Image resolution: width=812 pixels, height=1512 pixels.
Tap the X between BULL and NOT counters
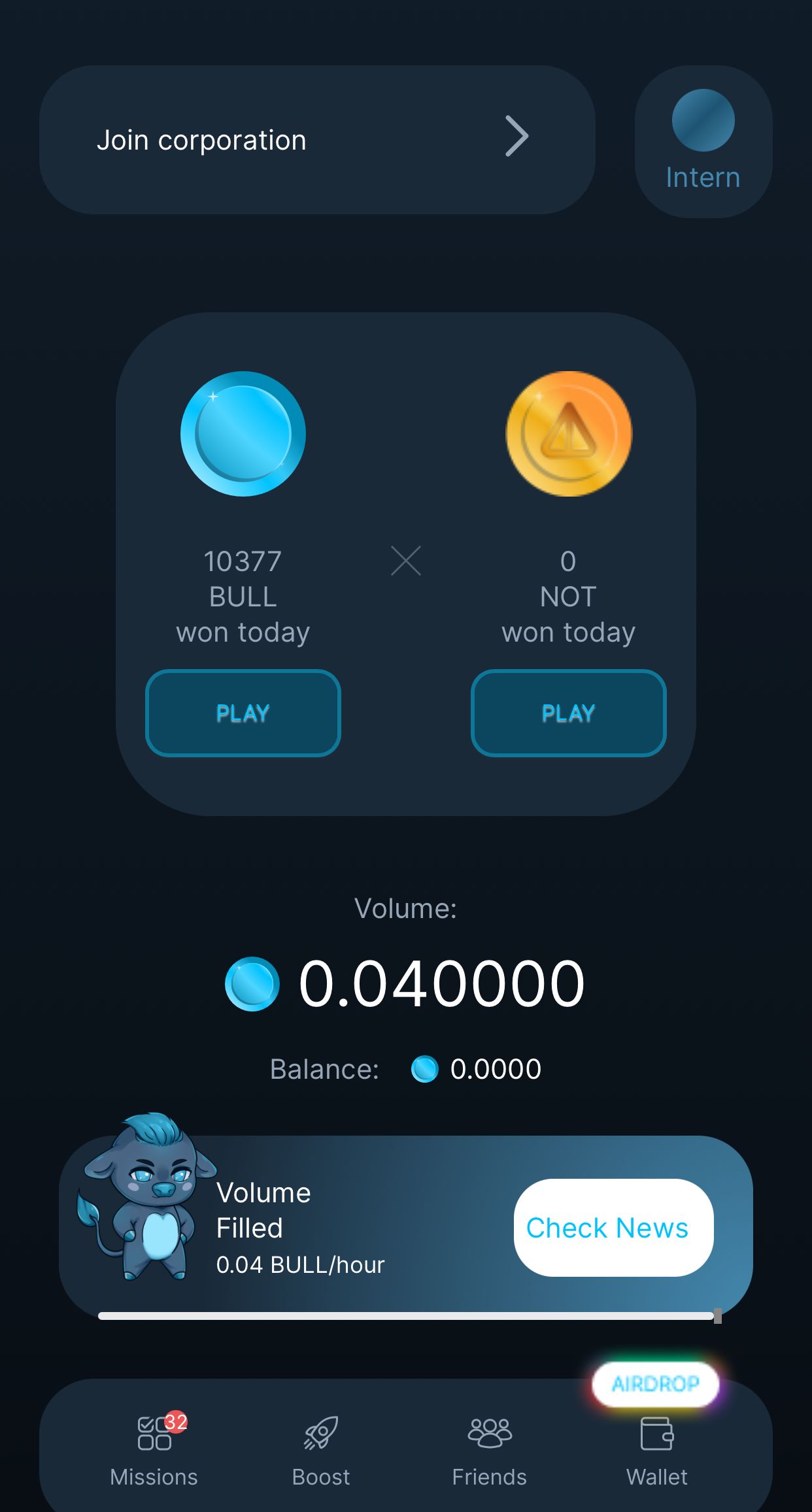(x=406, y=560)
